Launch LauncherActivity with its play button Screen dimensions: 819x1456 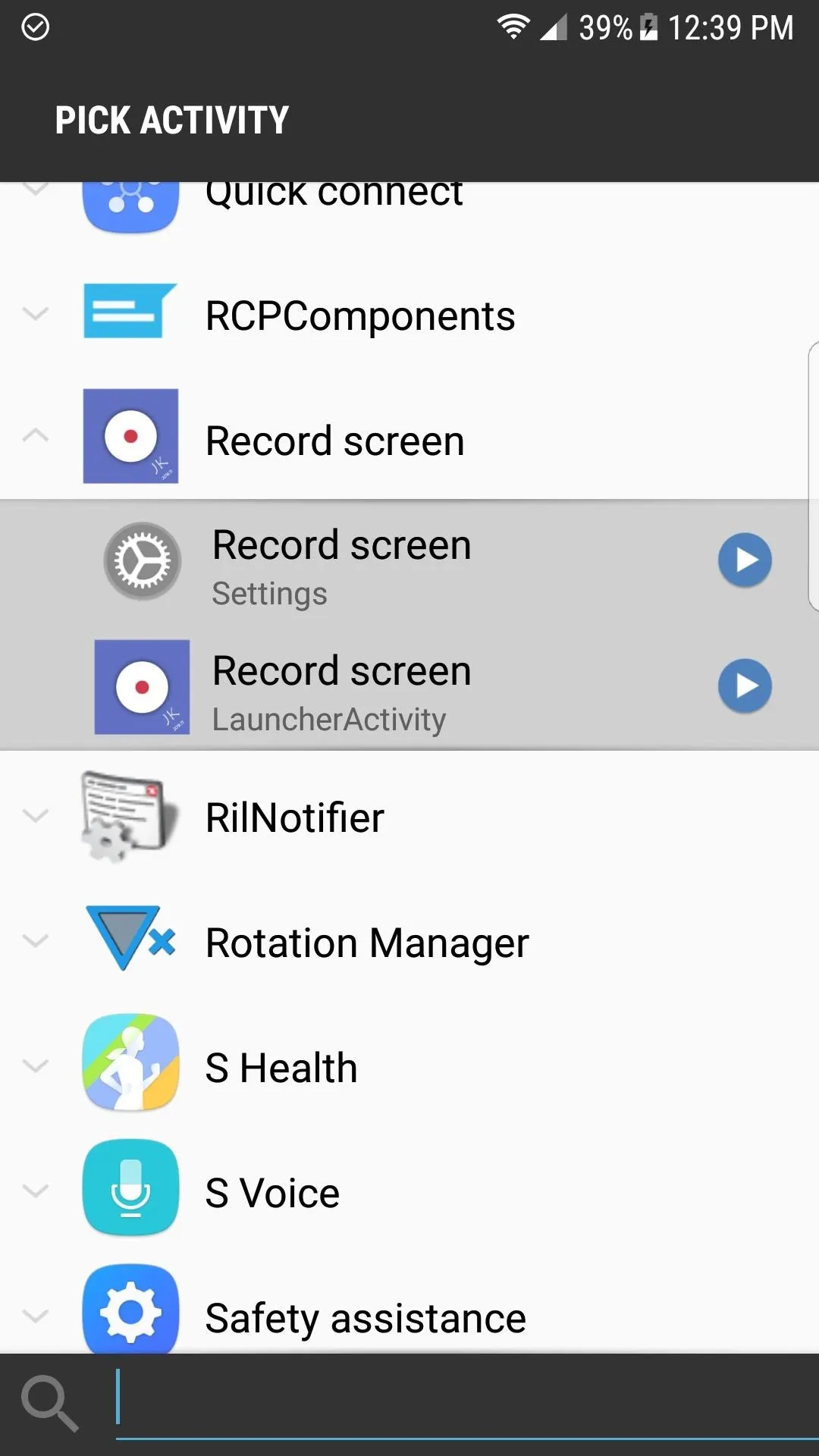pos(745,686)
